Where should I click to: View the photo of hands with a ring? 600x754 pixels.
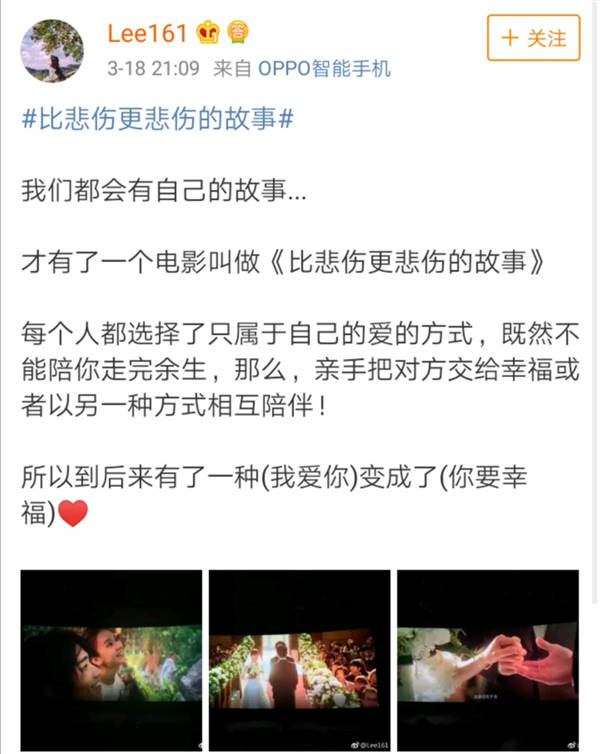click(487, 660)
